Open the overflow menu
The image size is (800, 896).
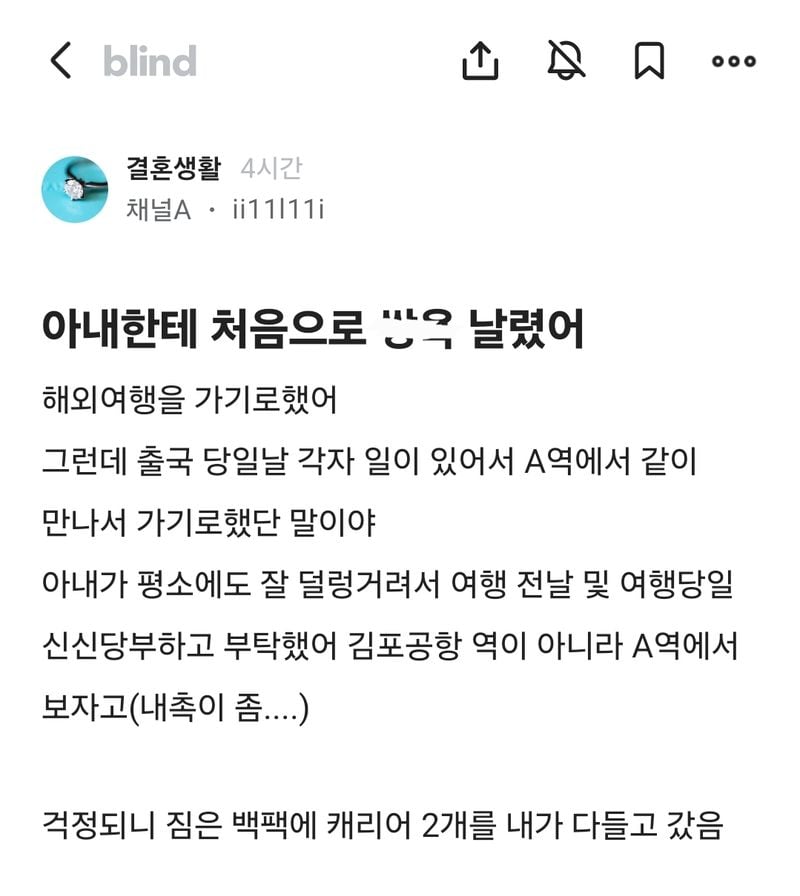click(734, 61)
